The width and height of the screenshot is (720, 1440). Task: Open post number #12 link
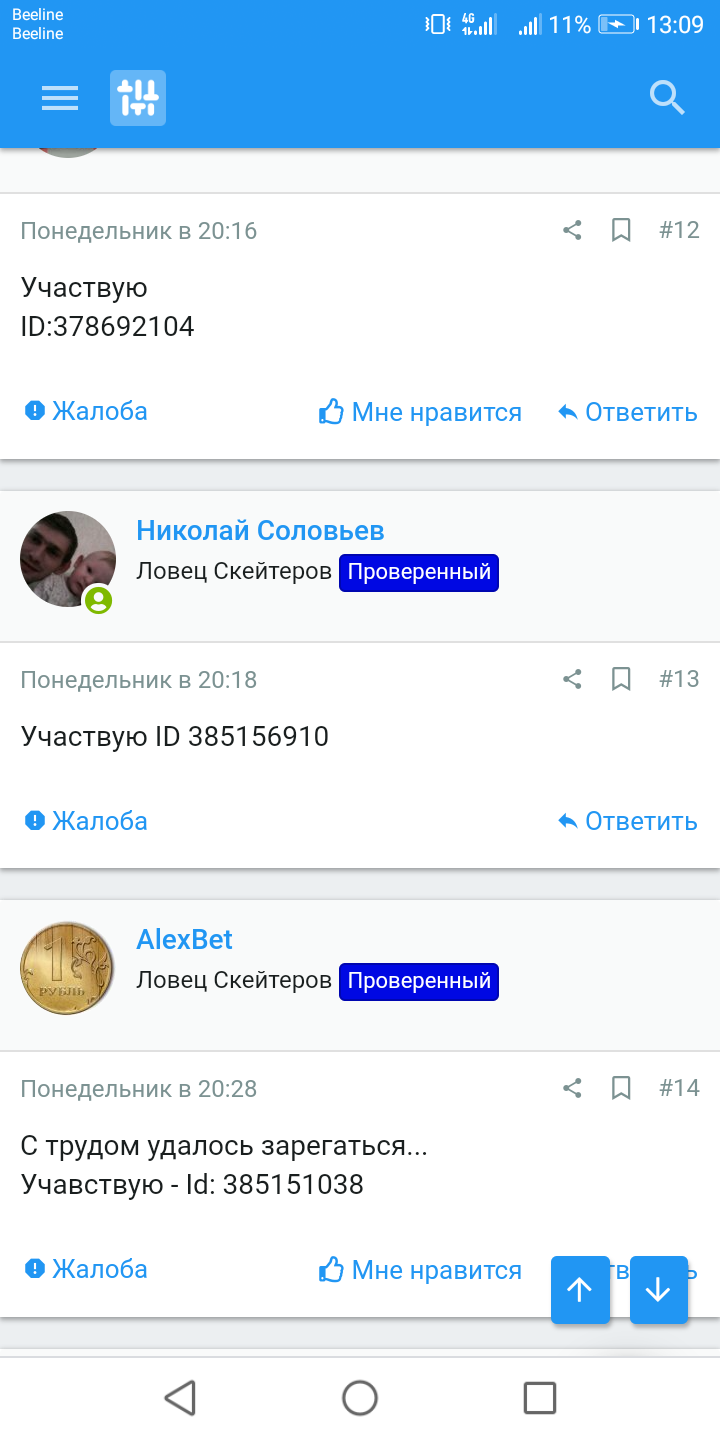pos(679,231)
